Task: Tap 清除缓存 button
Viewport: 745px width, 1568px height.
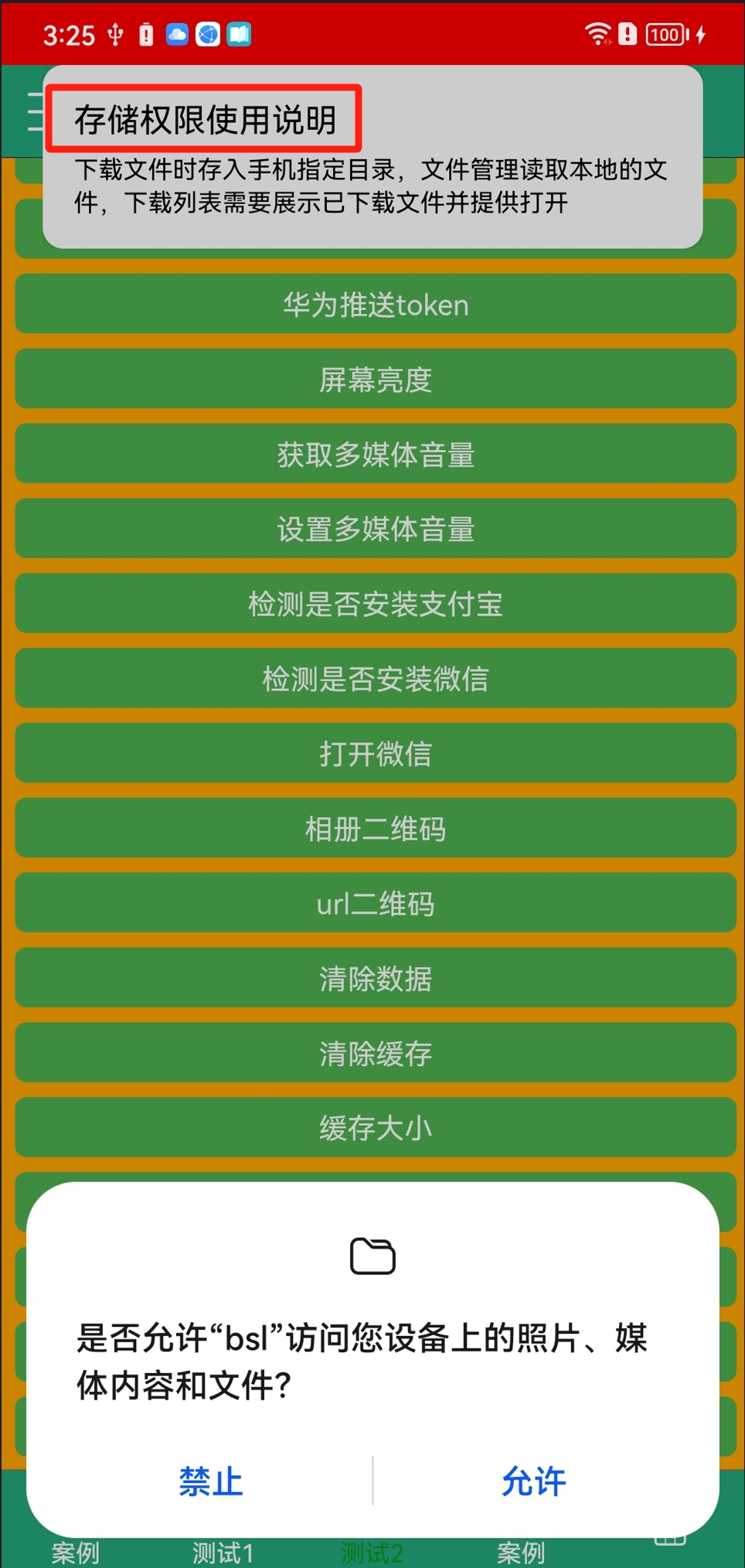Action: point(376,1052)
